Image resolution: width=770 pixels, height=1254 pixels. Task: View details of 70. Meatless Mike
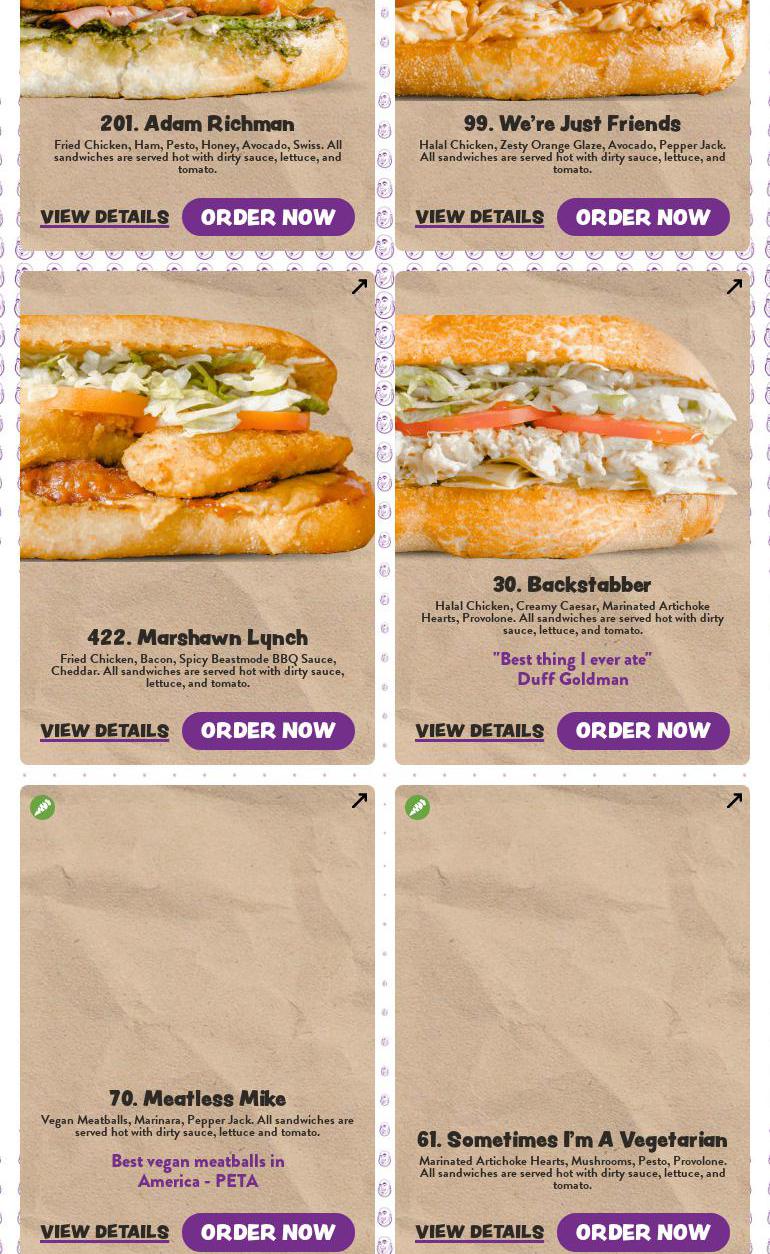(104, 1232)
